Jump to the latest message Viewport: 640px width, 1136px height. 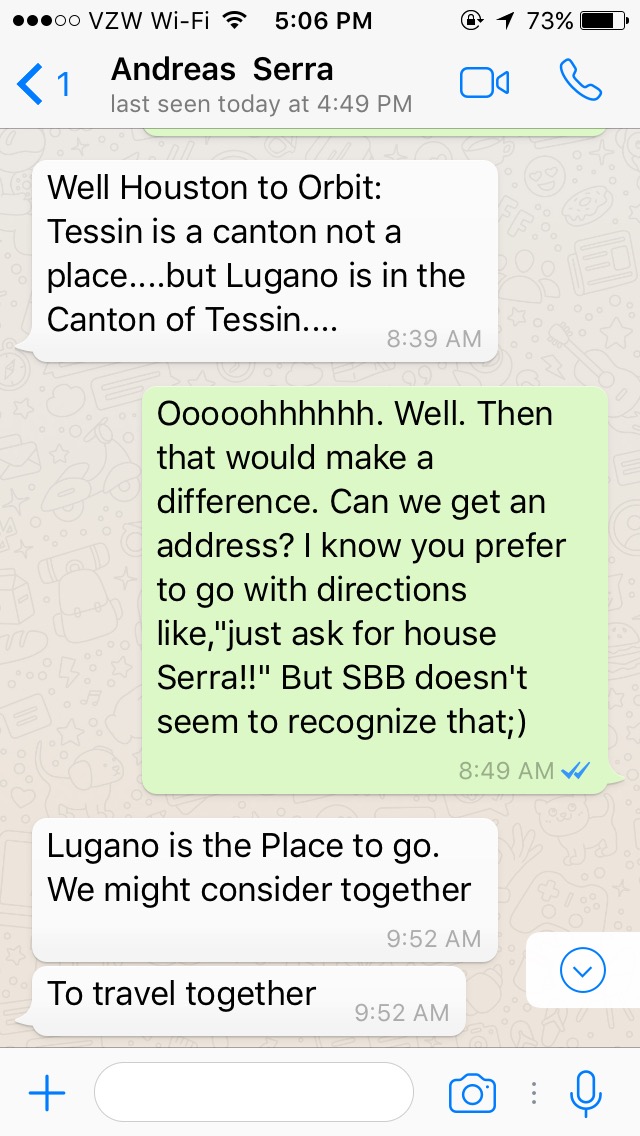tap(583, 969)
